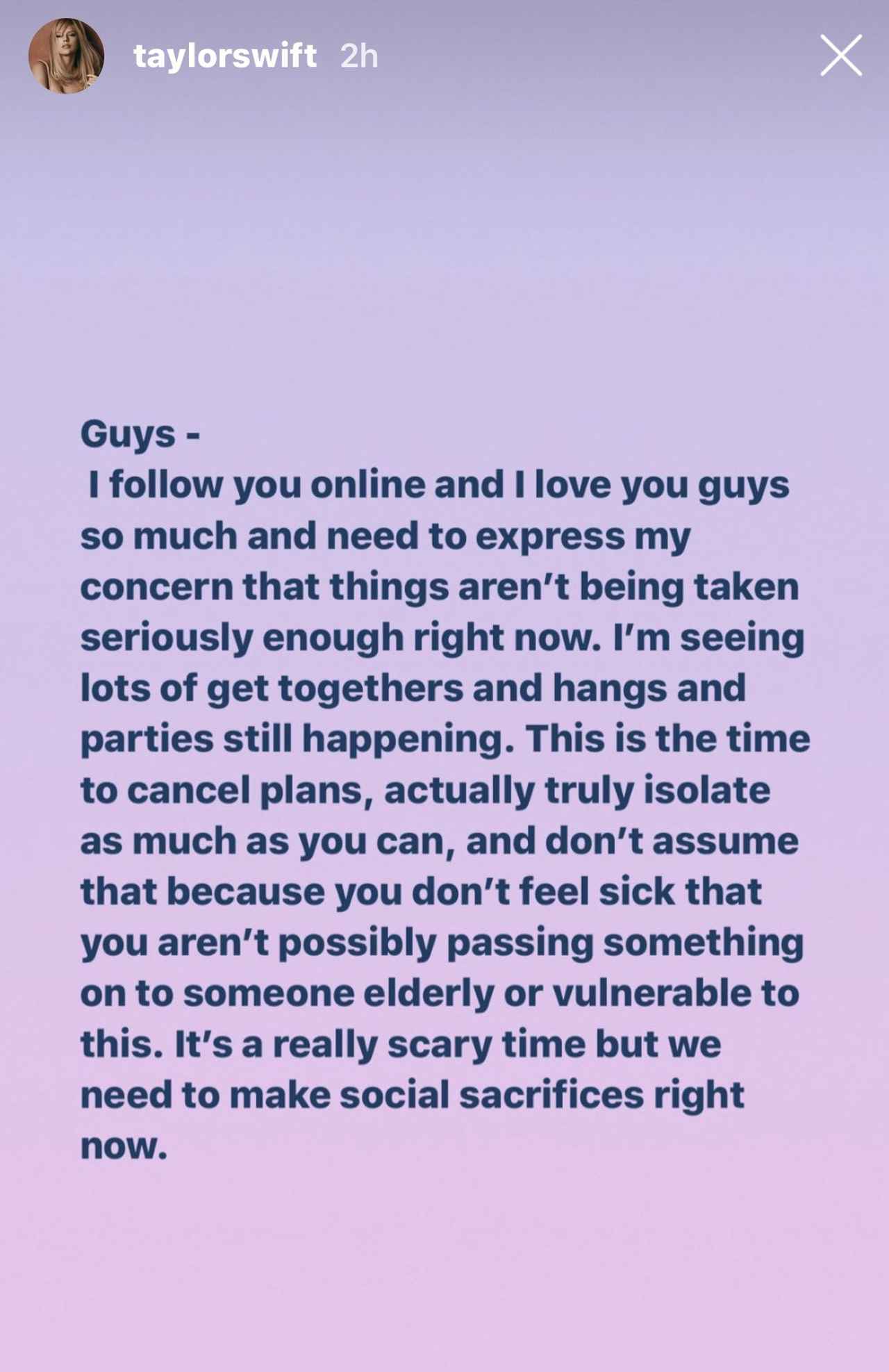Image resolution: width=889 pixels, height=1372 pixels.
Task: Tap the taylorswift username
Action: point(224,56)
